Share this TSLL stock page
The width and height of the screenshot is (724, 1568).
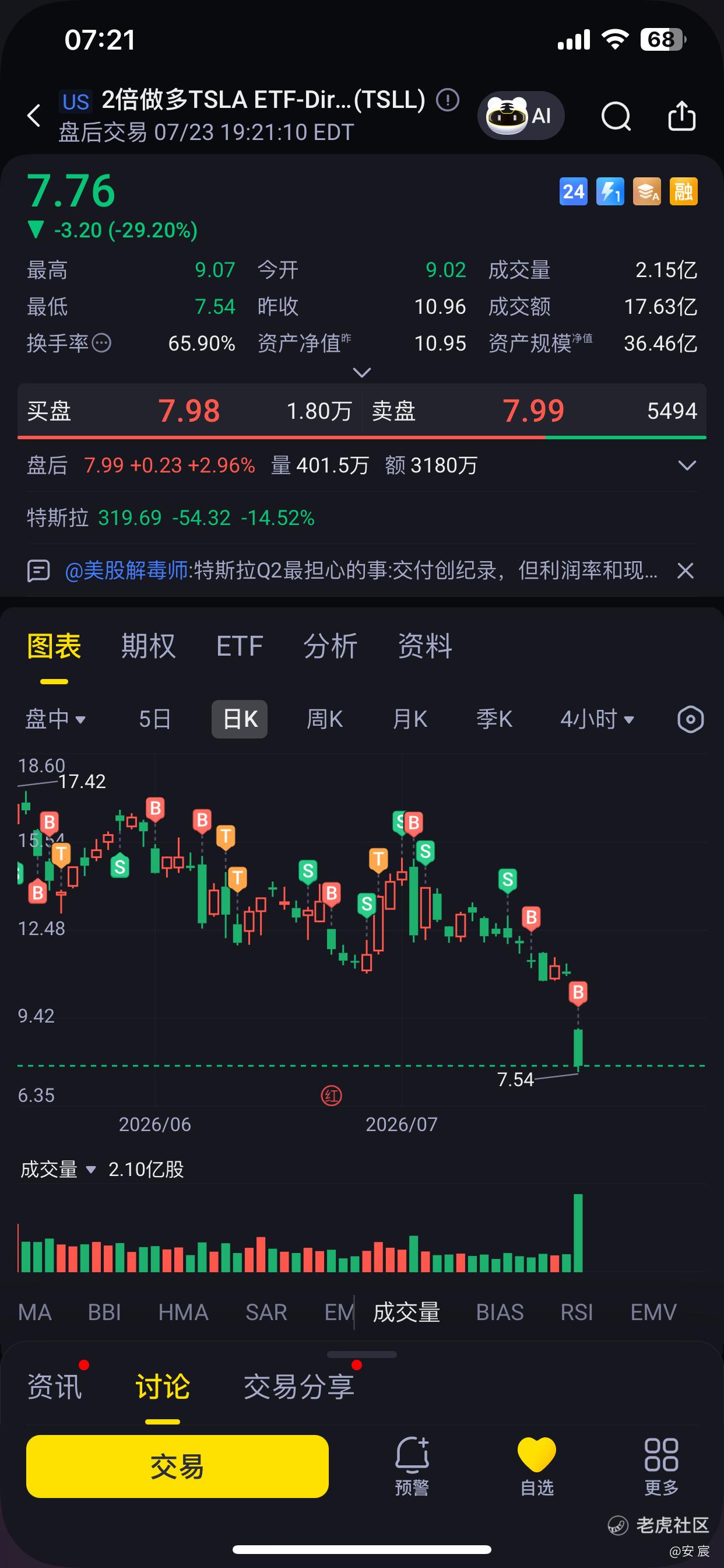(x=681, y=116)
